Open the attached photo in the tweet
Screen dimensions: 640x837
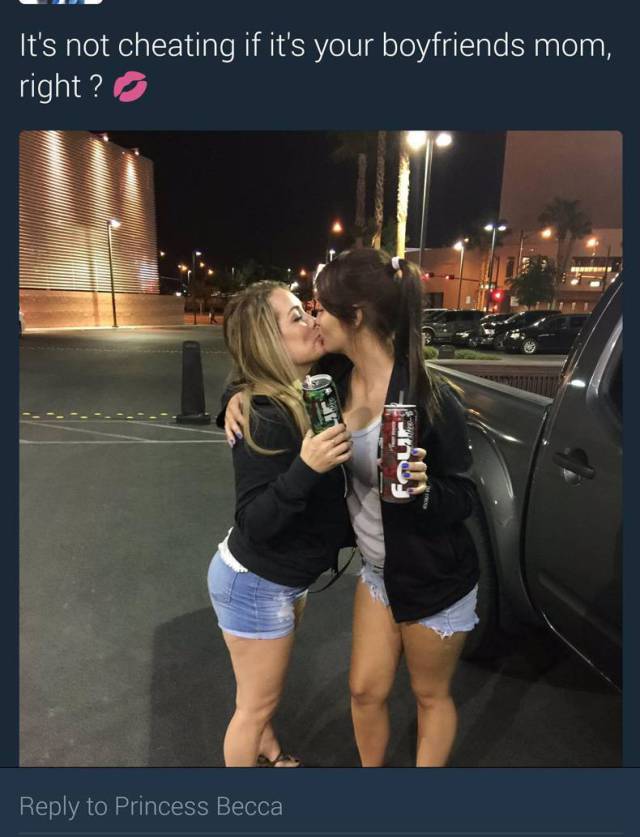(x=320, y=448)
